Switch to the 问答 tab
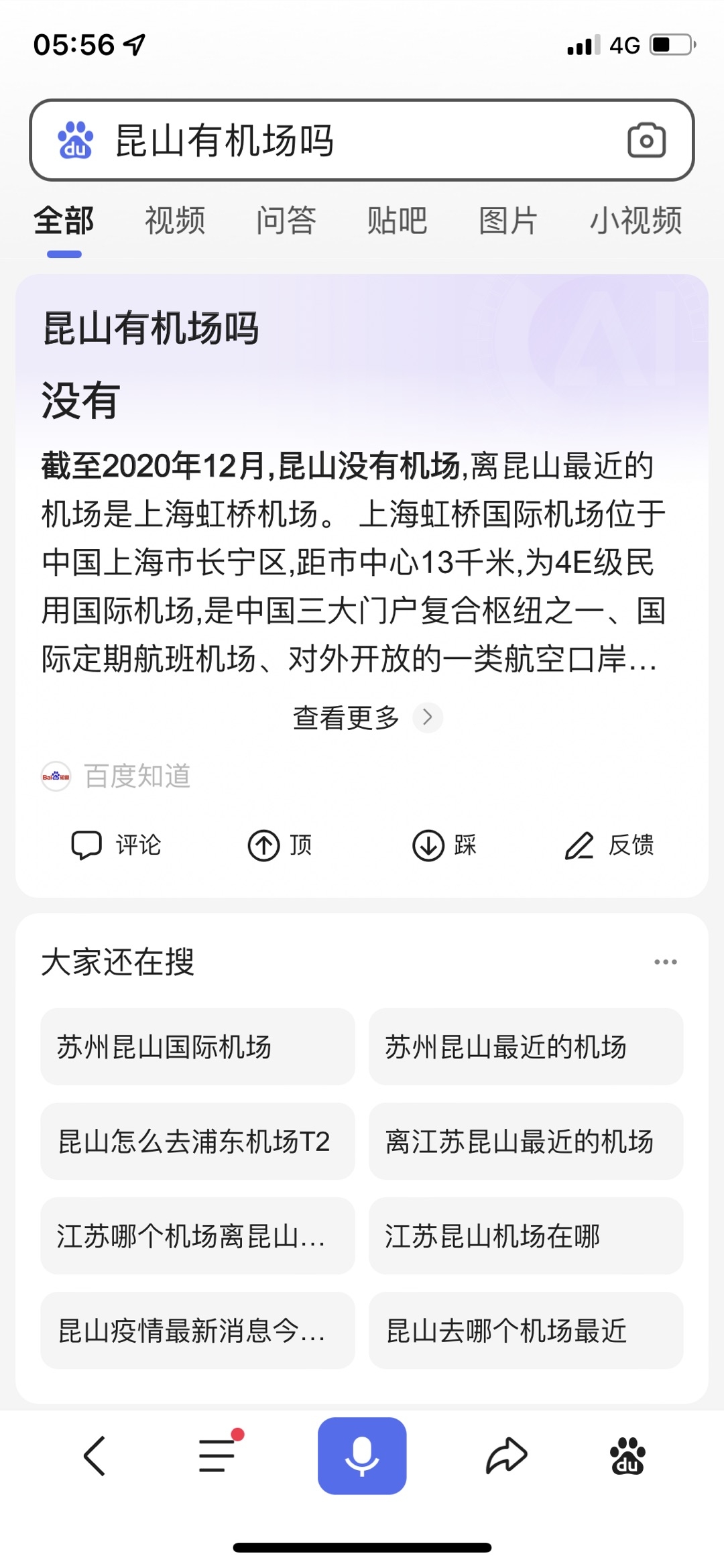Screen dimensions: 724x1568 tap(286, 221)
